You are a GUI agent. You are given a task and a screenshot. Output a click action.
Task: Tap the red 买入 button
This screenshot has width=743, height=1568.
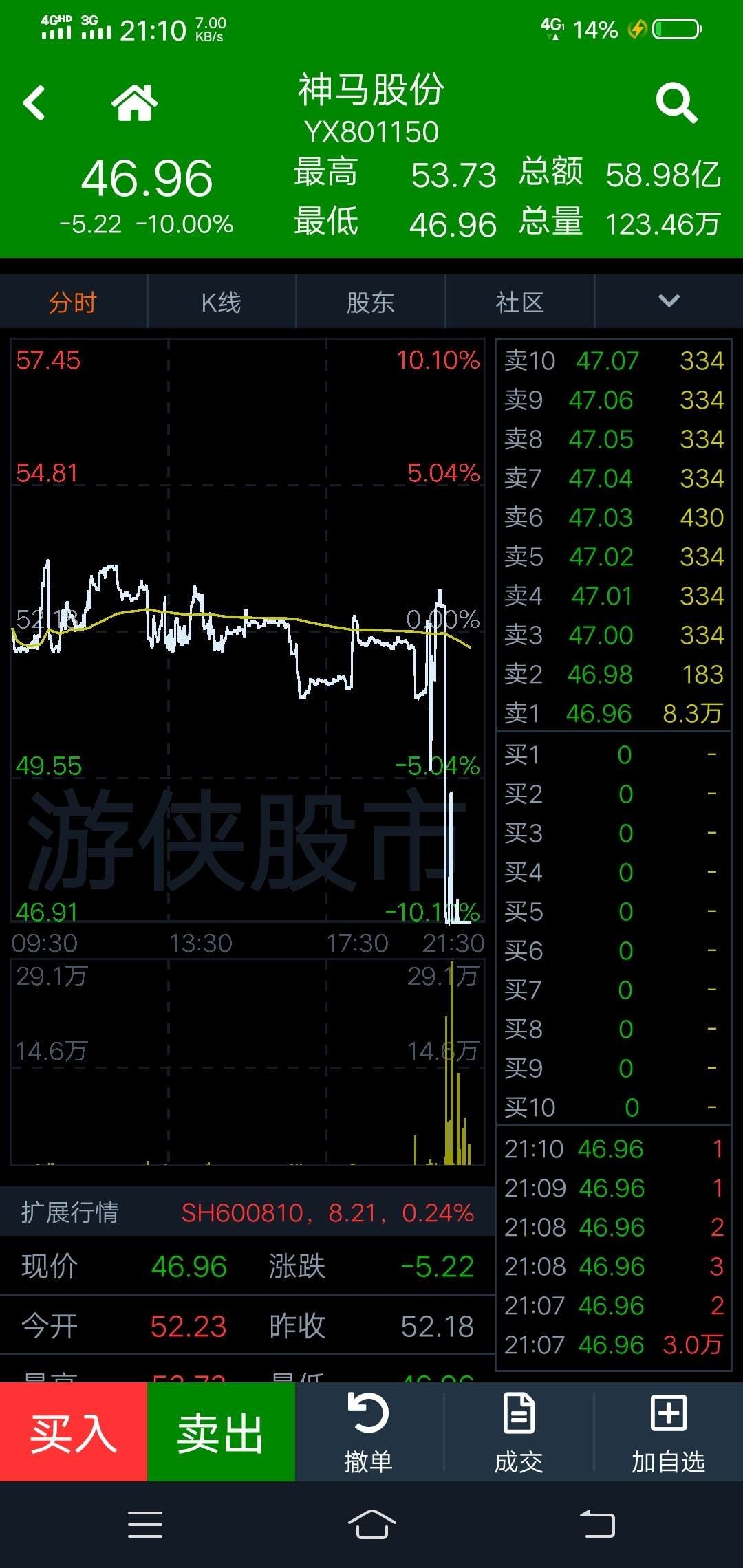pyautogui.click(x=74, y=1432)
